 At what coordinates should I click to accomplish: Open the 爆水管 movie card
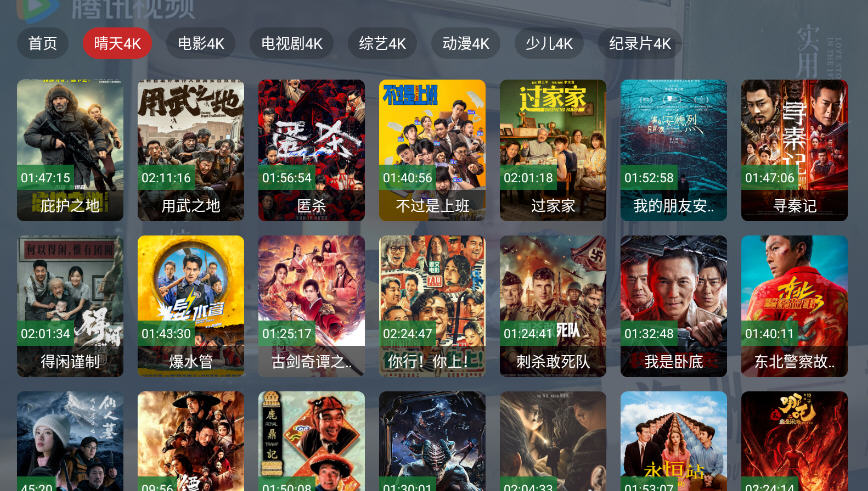[191, 305]
